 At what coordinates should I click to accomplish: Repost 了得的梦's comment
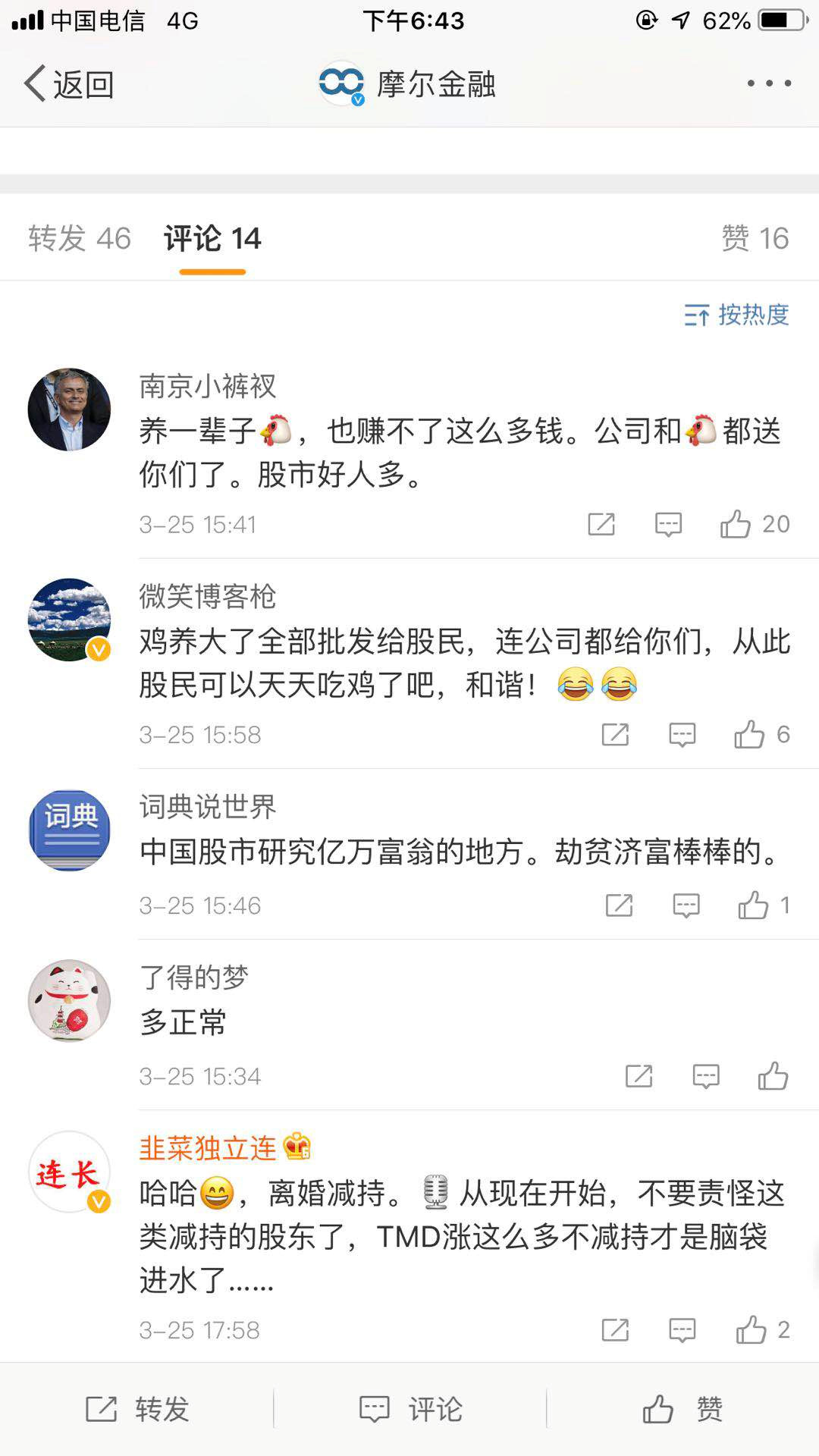639,1075
